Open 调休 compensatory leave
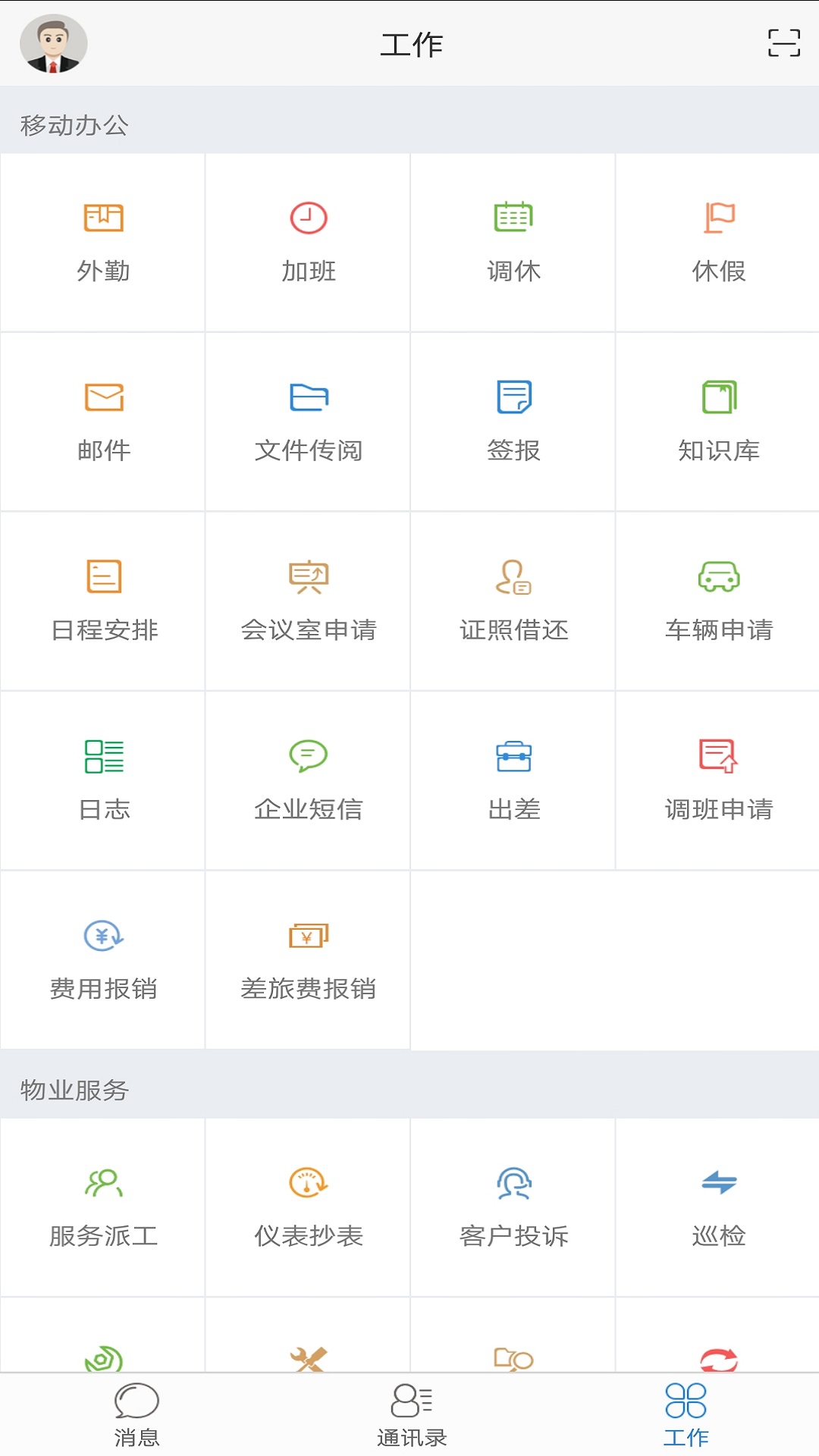 (512, 243)
